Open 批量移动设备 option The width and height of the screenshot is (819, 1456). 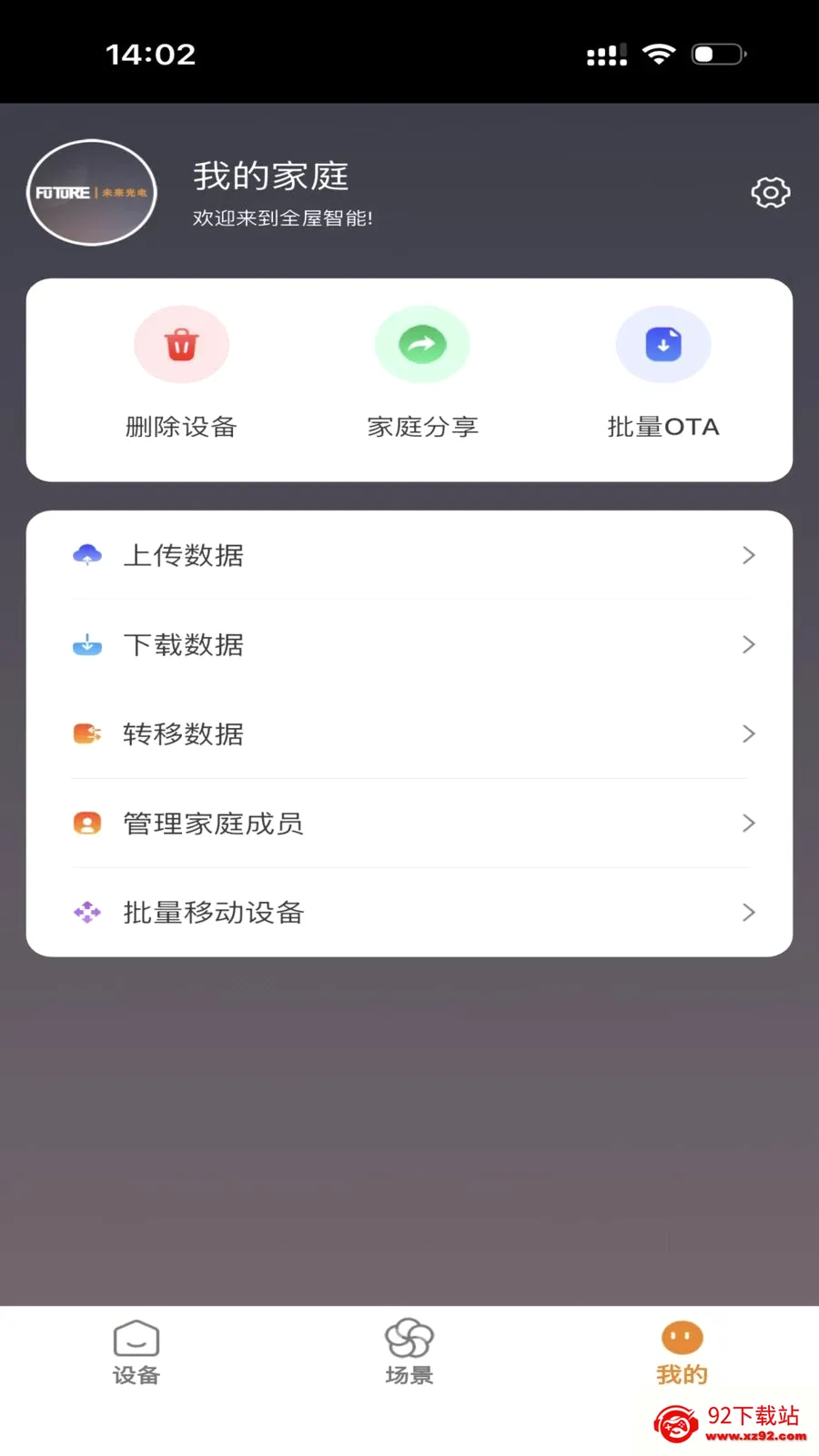pos(409,912)
